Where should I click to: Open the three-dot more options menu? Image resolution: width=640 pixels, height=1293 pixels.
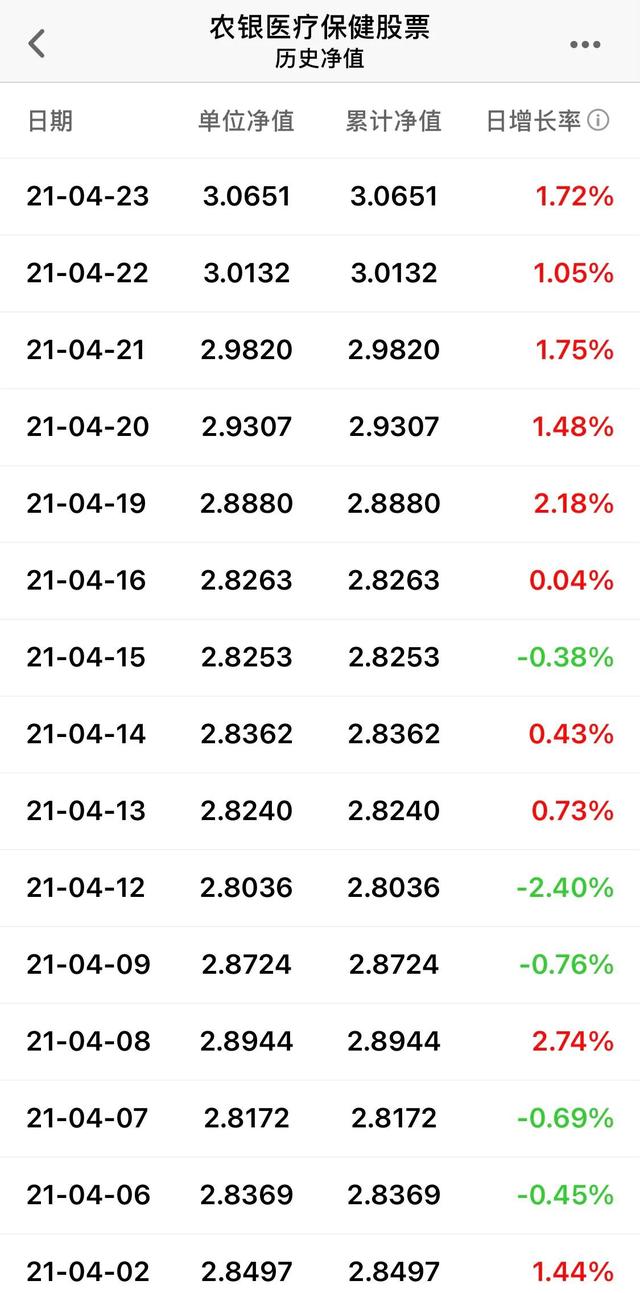pos(585,44)
